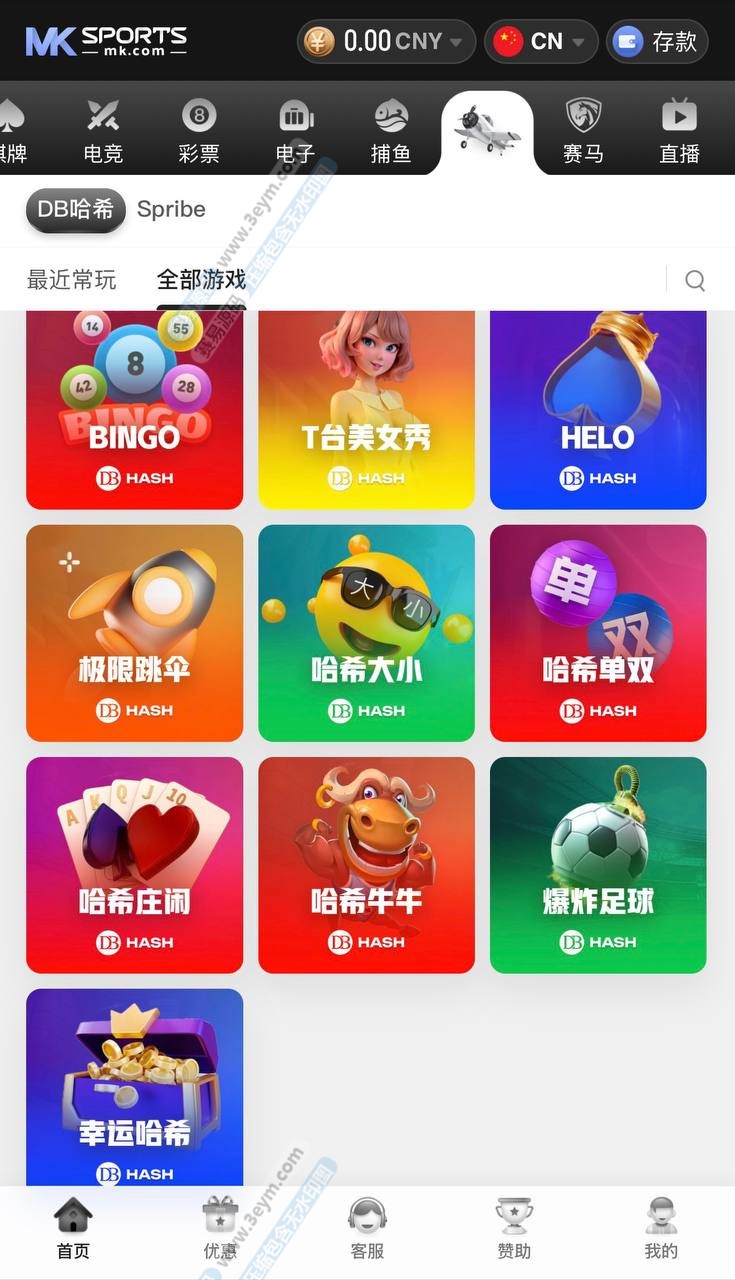The width and height of the screenshot is (735, 1280).
Task: Expand the CN language dropdown
Action: click(541, 42)
